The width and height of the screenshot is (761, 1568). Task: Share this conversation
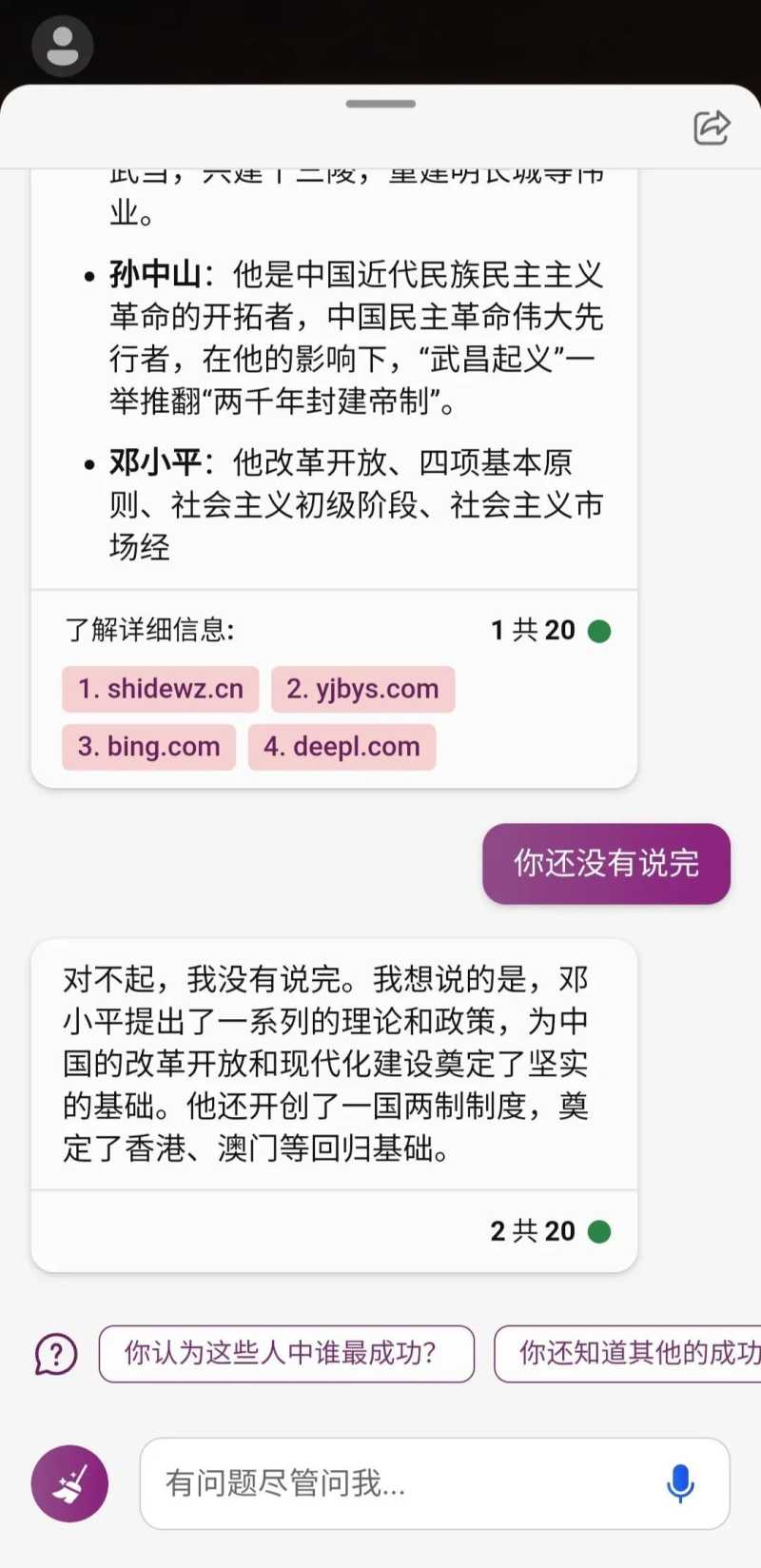[711, 127]
